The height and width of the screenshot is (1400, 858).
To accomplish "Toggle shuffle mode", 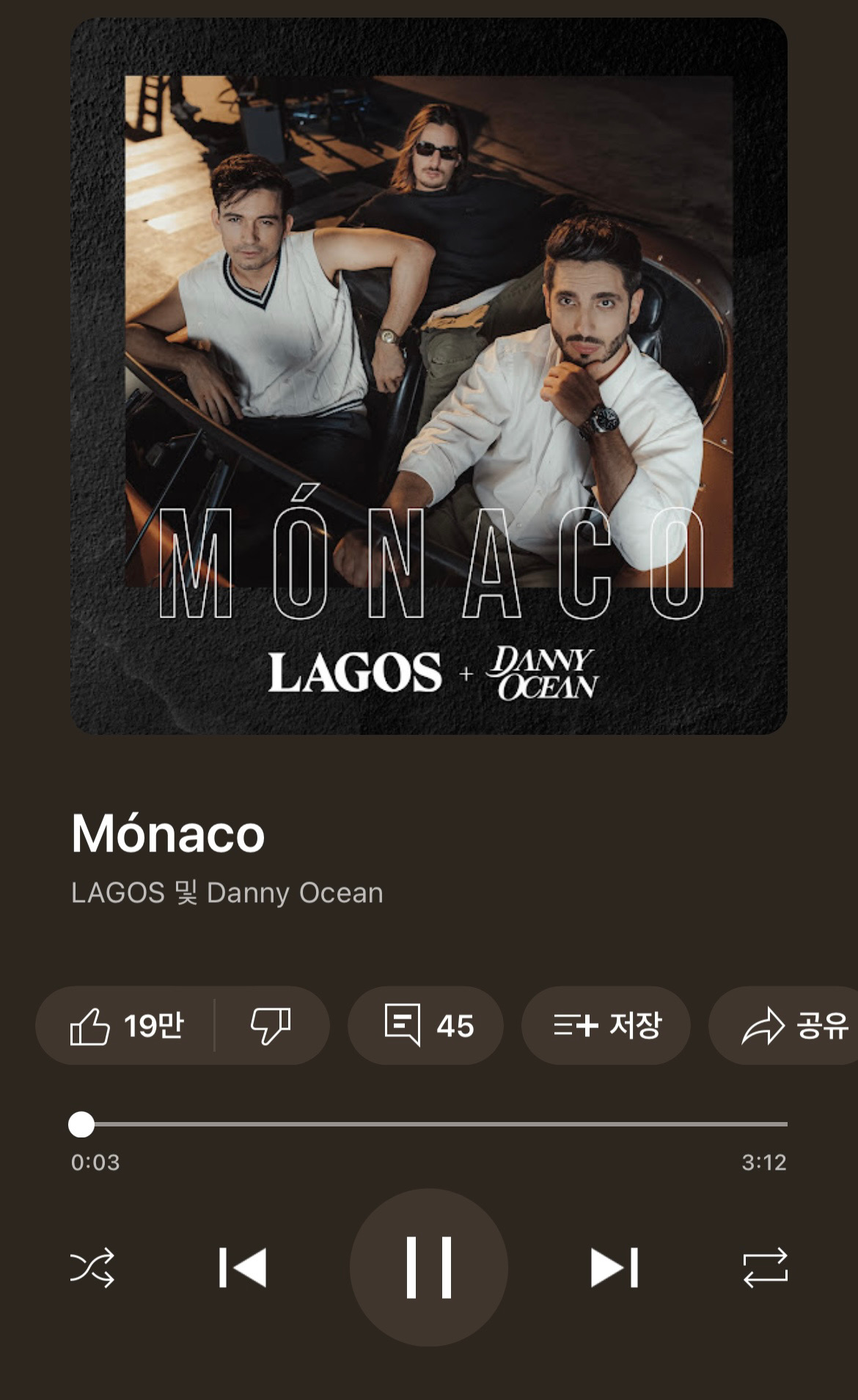I will click(x=92, y=1267).
